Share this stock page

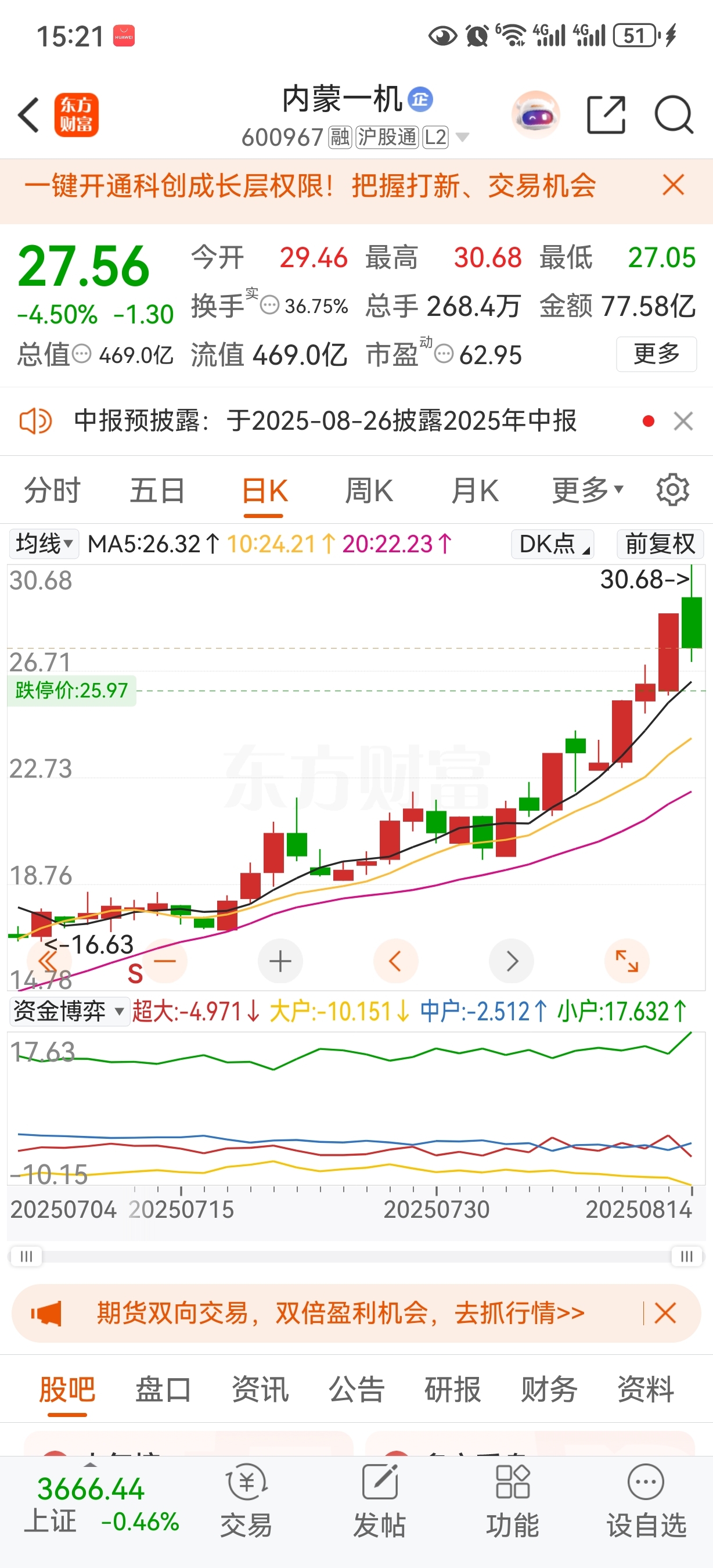606,114
